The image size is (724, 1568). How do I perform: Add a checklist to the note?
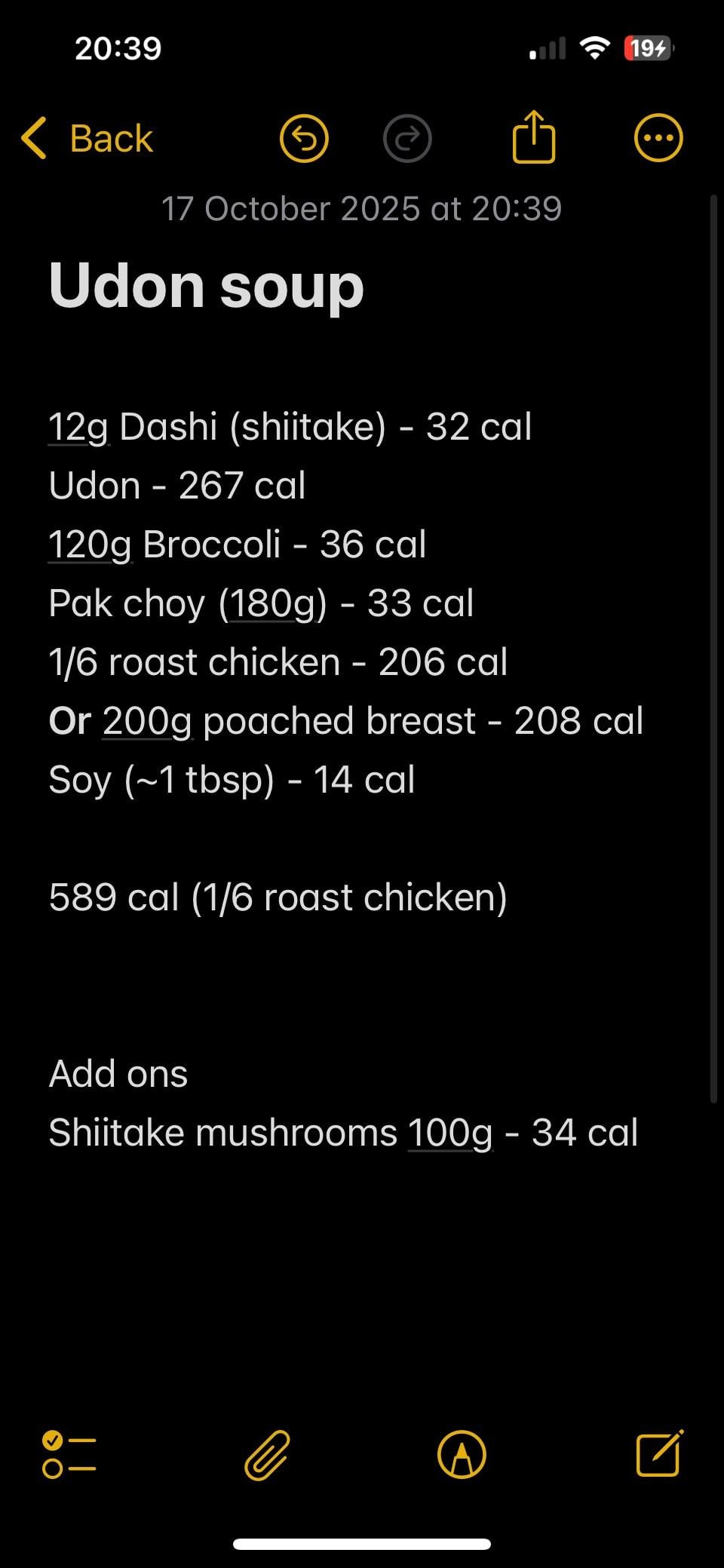click(69, 1453)
